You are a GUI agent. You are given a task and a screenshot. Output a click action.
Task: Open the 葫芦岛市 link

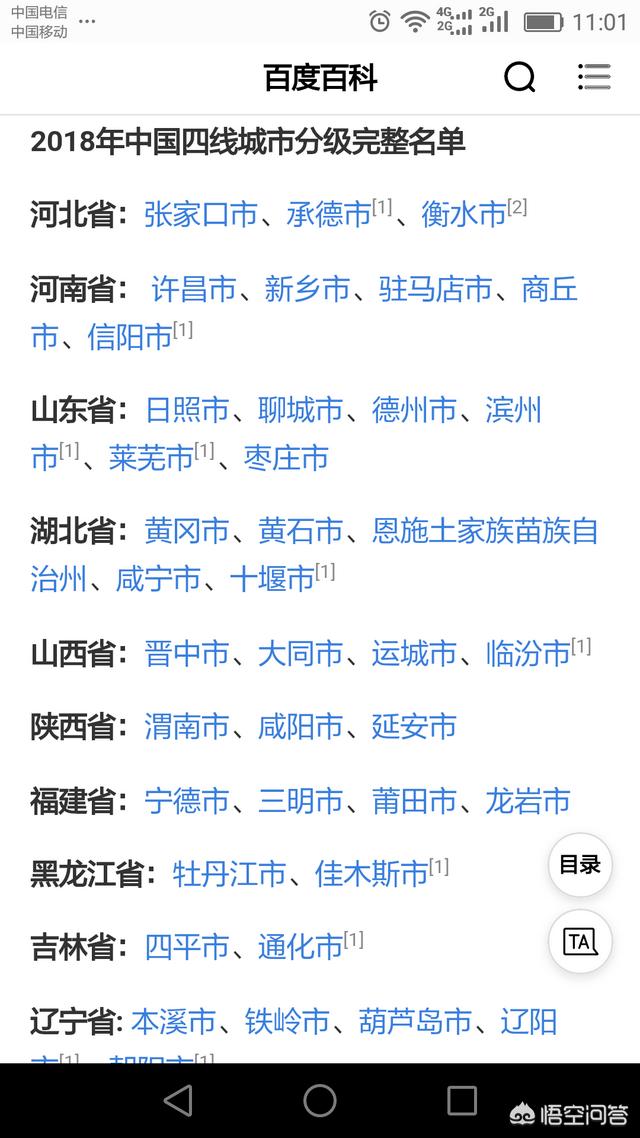(415, 1021)
